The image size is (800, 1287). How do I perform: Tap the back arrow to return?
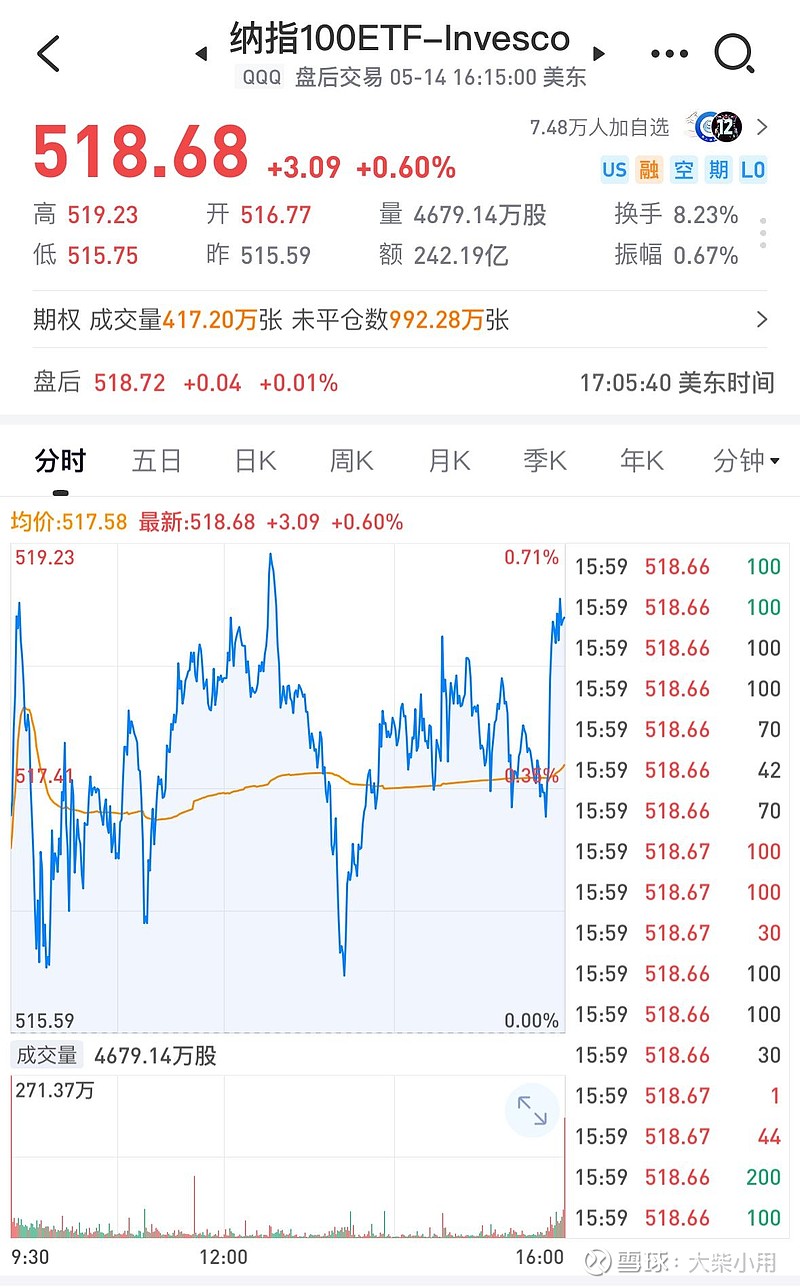click(48, 54)
